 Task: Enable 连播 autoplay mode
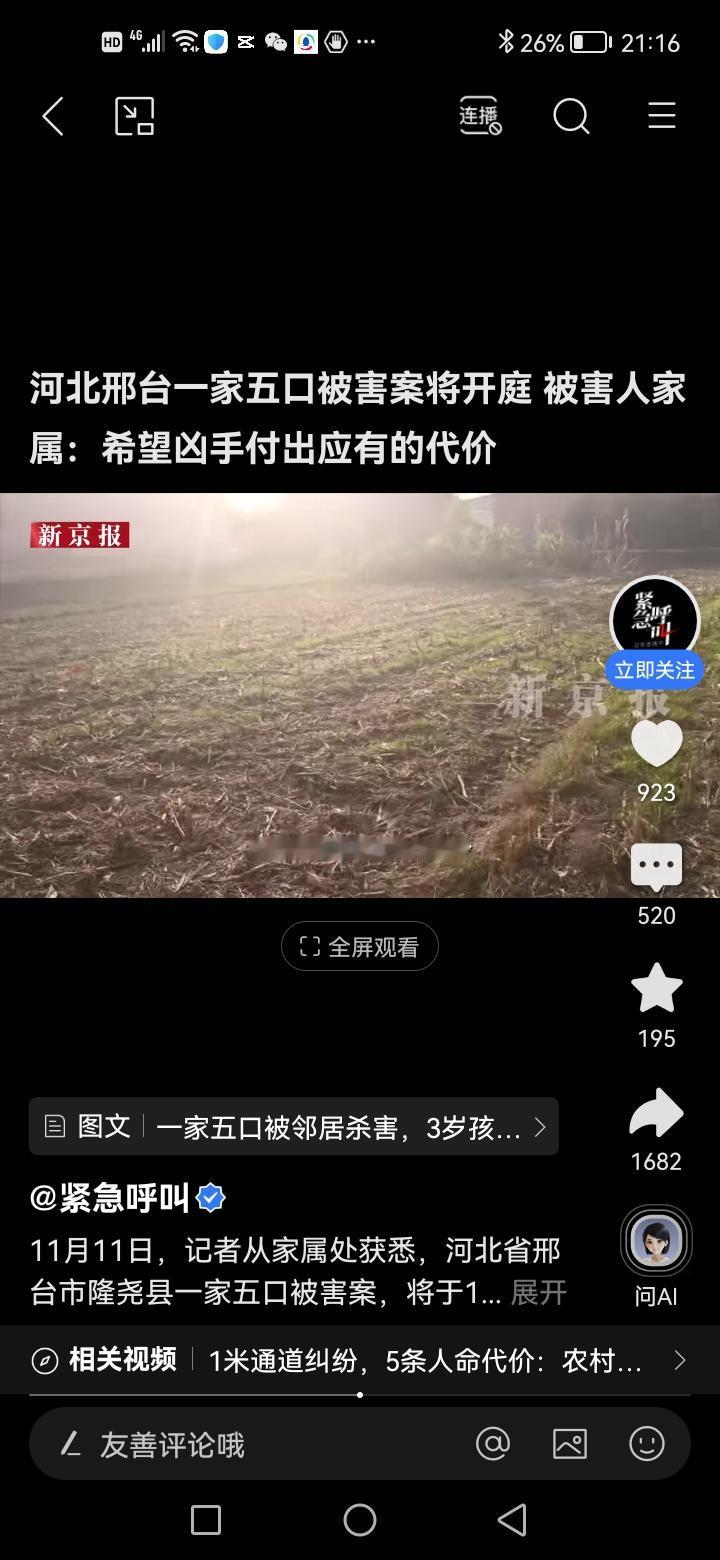tap(480, 116)
